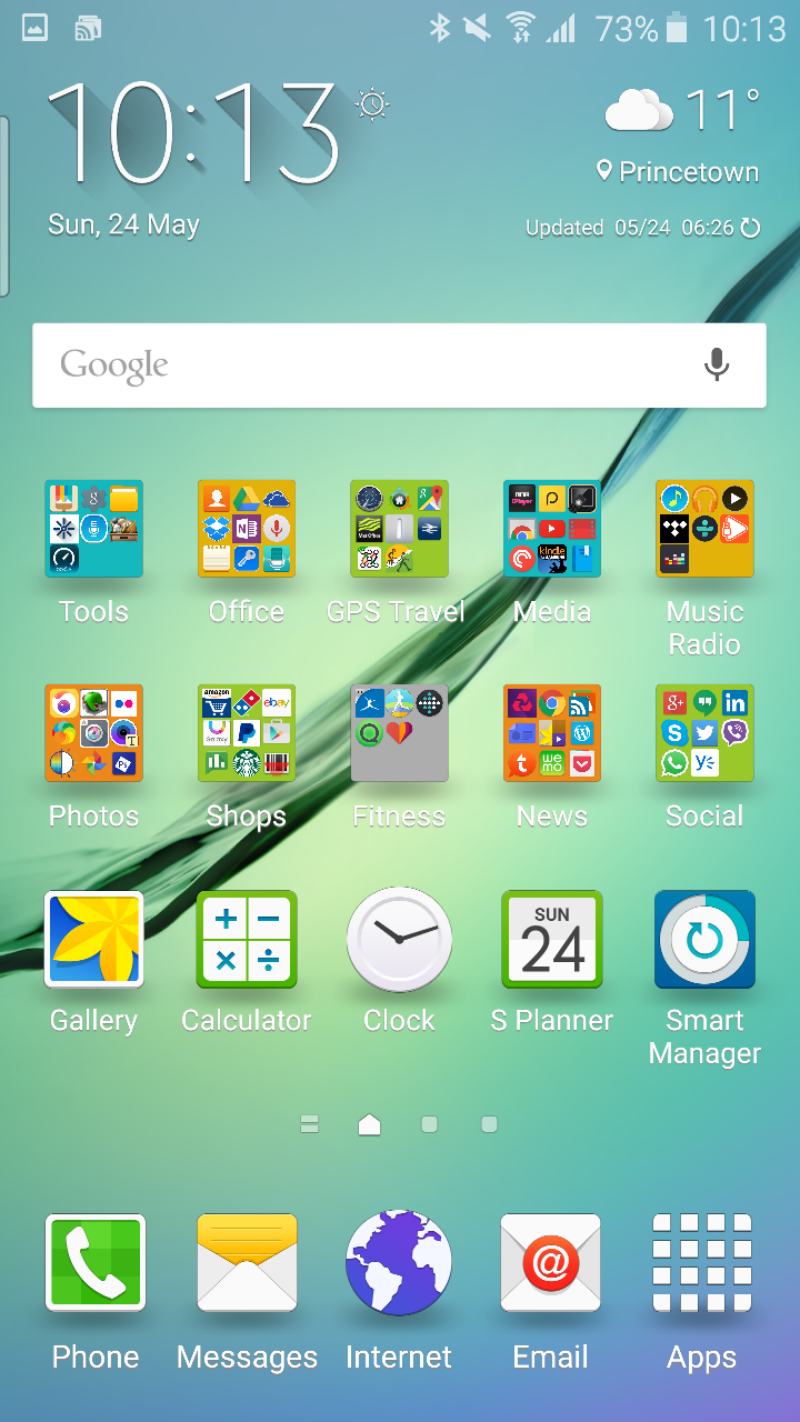Open the GPS Travel folder
This screenshot has height=1422, width=800.
point(398,529)
